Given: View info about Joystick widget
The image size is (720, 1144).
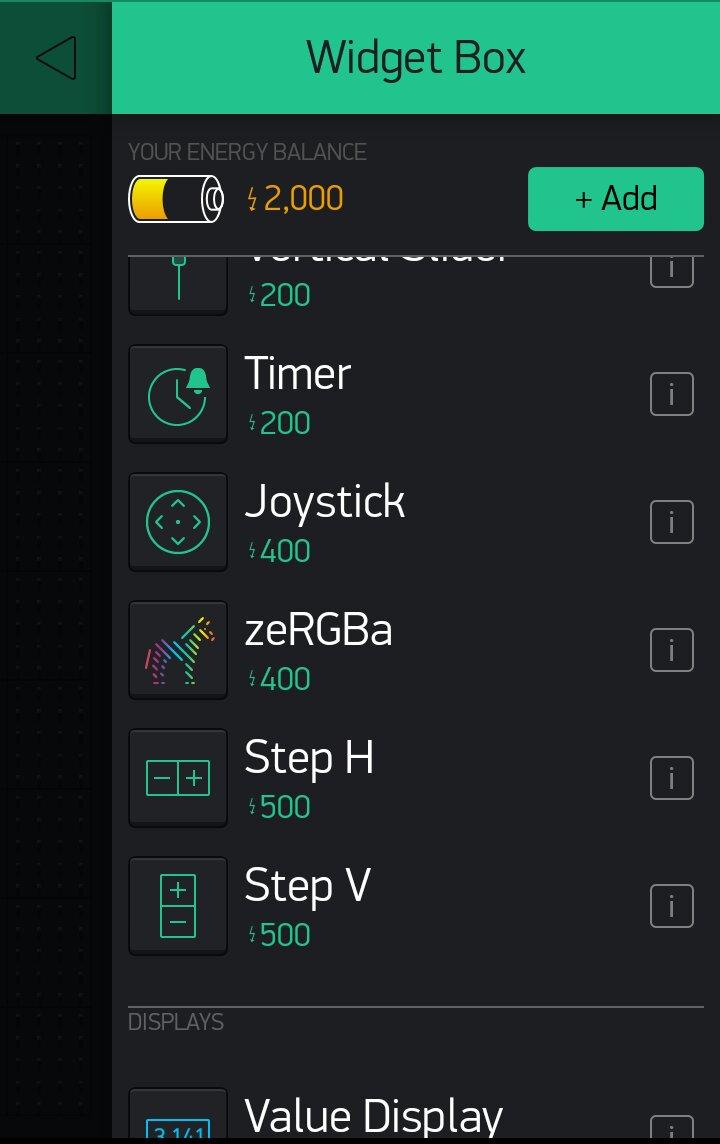Looking at the screenshot, I should [671, 522].
